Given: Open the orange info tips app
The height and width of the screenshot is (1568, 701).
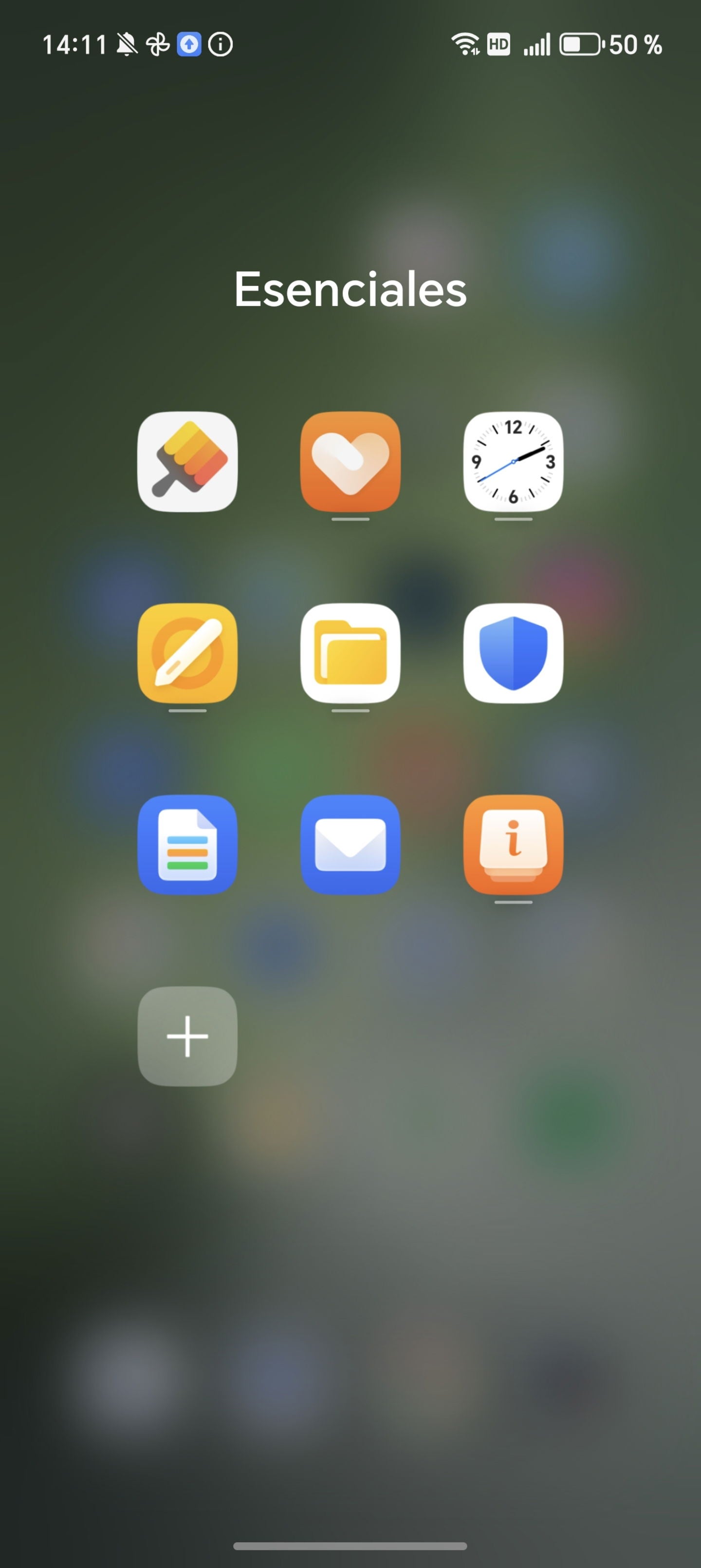Looking at the screenshot, I should 513,844.
